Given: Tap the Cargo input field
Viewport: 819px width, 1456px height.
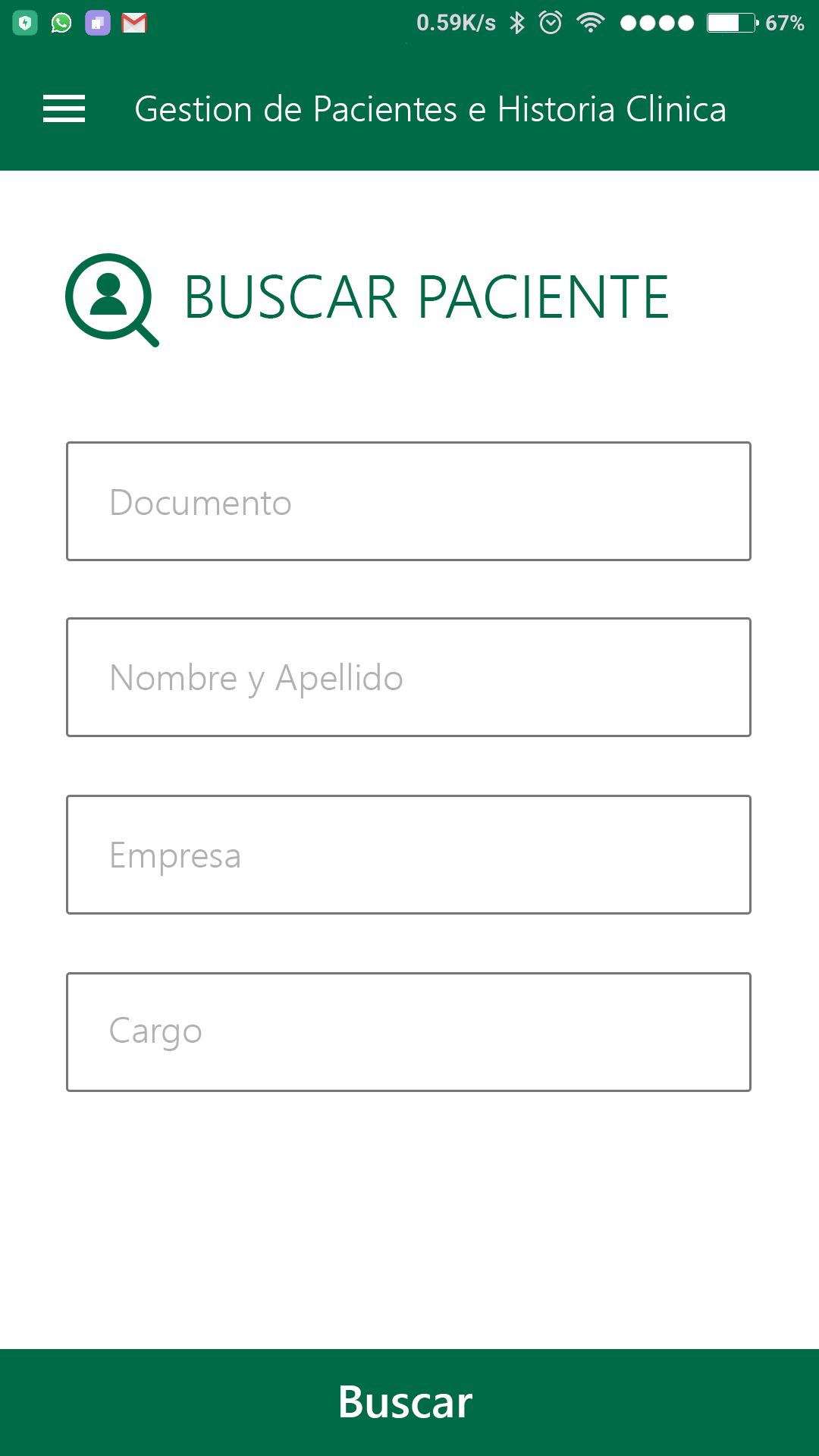Looking at the screenshot, I should tap(408, 1032).
